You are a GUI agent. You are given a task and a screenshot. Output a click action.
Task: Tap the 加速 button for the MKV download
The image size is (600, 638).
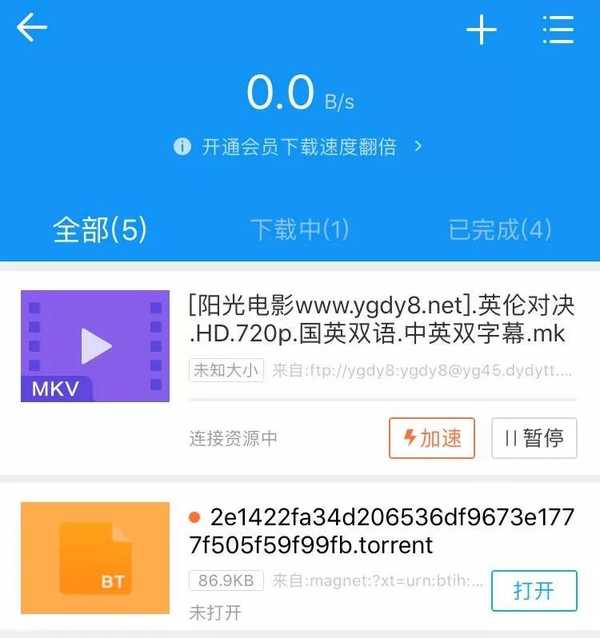[x=432, y=438]
